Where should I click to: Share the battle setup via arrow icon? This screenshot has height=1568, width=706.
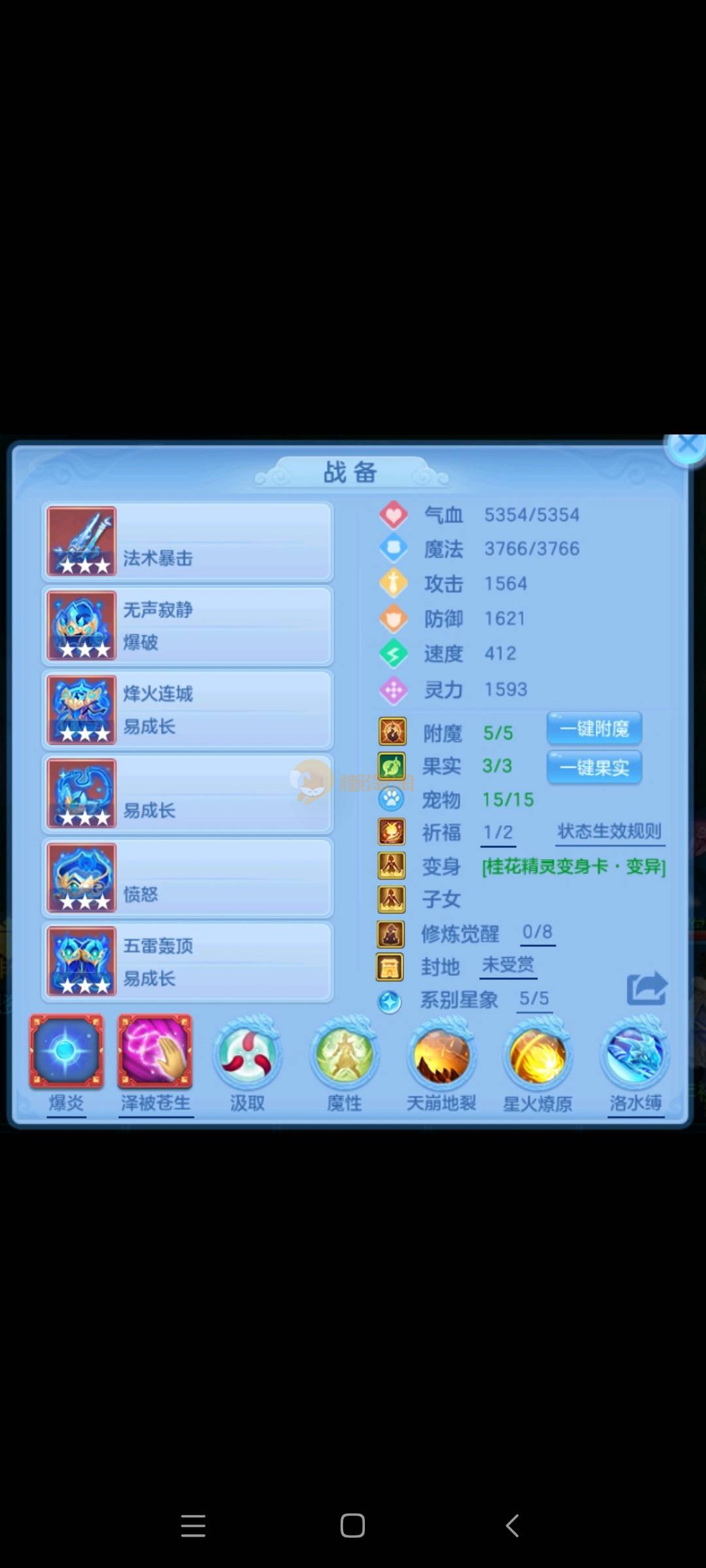pos(647,989)
